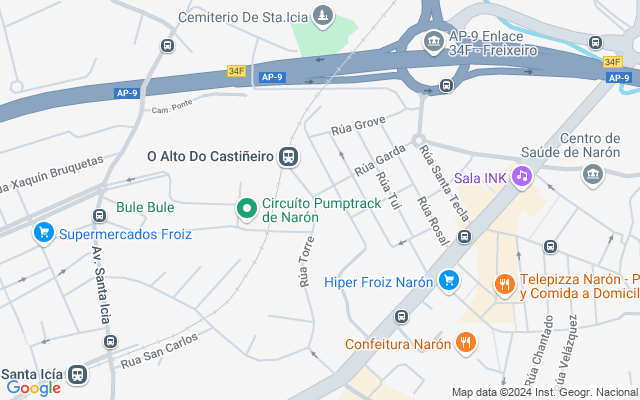This screenshot has height=400, width=640.
Task: Open the Sala INK music venue pin
Action: coord(521,177)
